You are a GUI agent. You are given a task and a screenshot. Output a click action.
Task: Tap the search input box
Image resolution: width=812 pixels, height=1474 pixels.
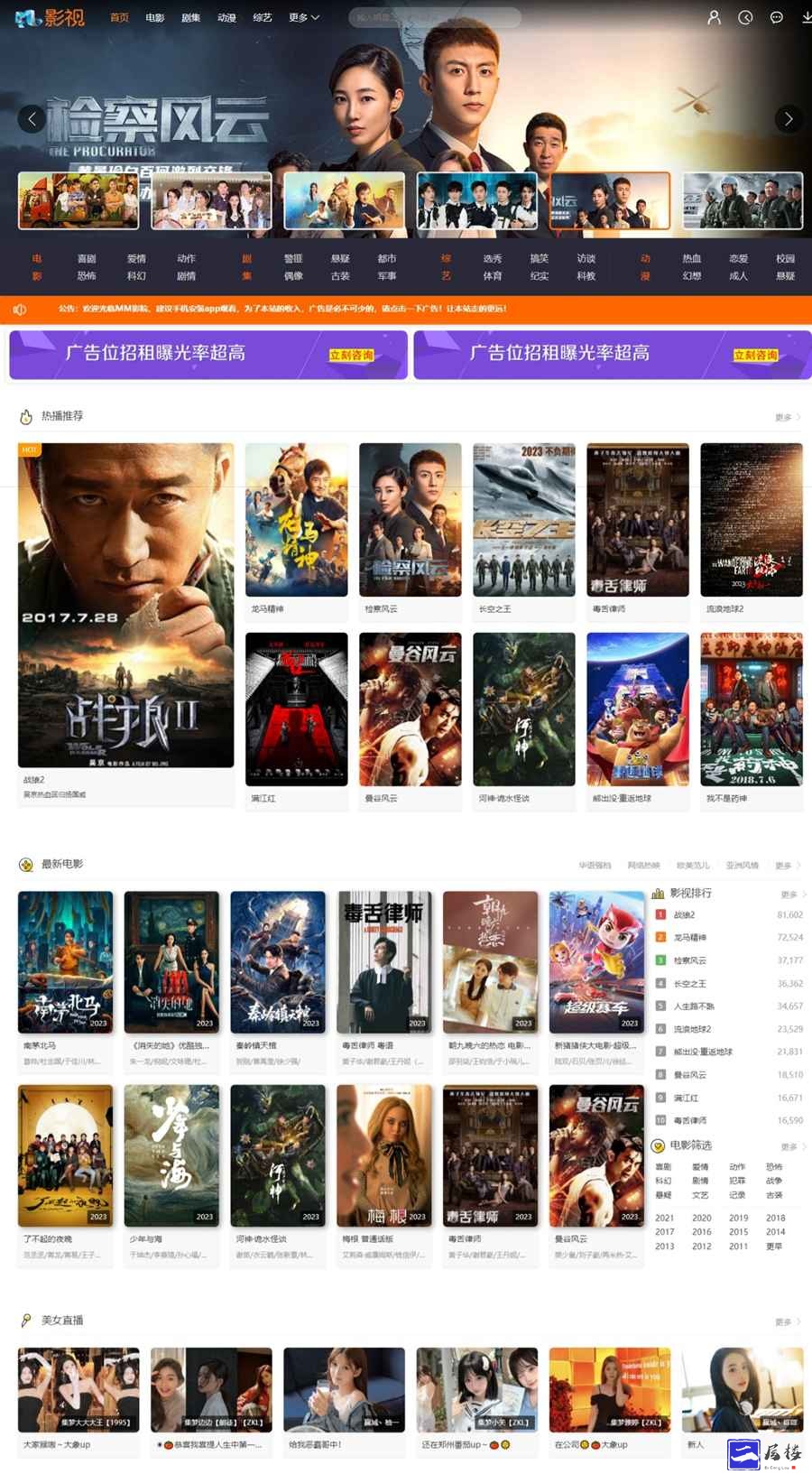433,17
